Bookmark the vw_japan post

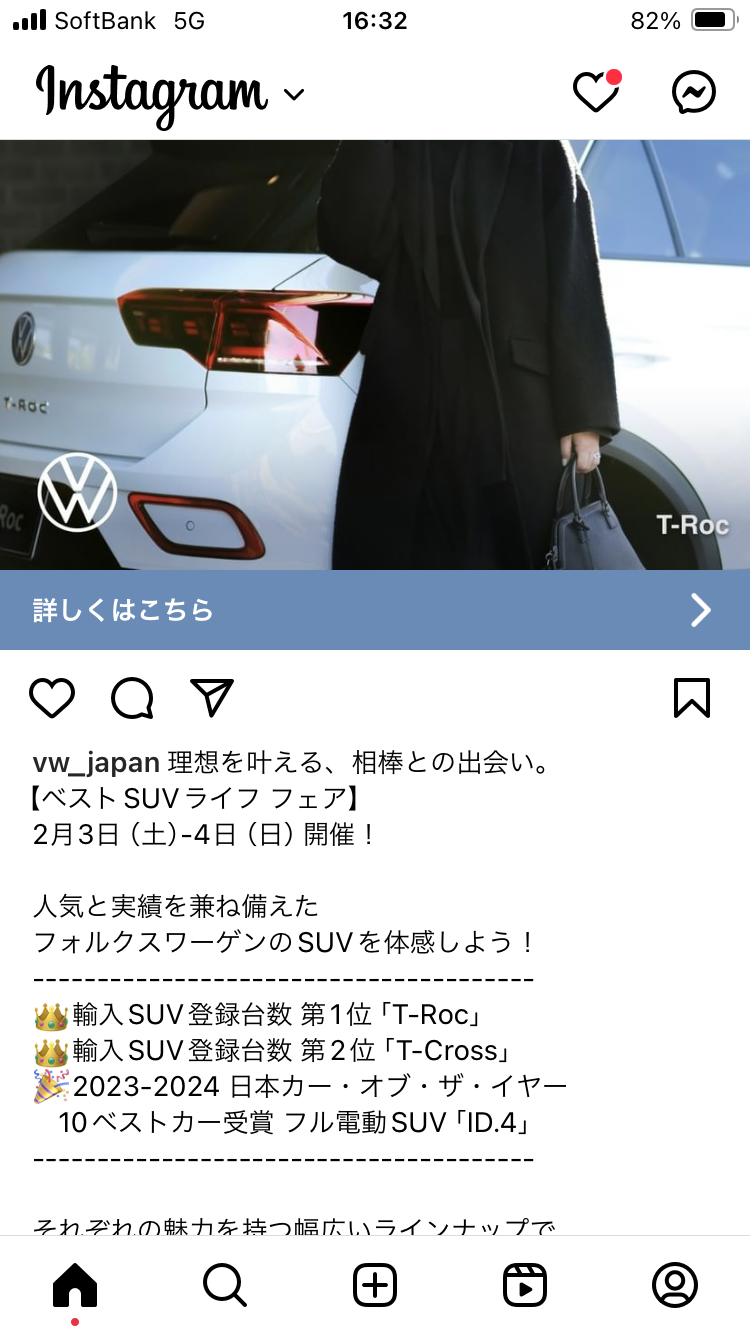coord(692,698)
